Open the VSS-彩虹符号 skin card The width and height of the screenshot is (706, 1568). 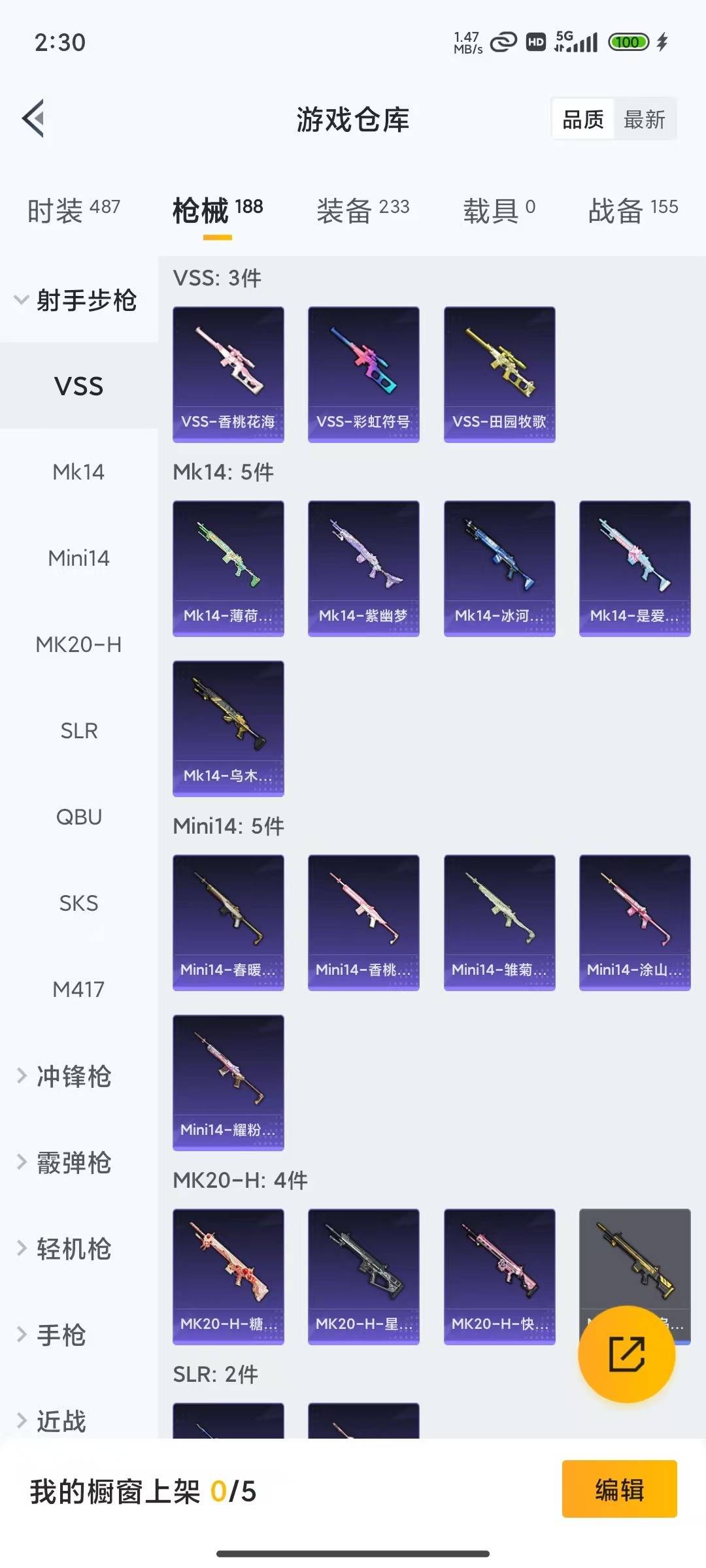(363, 372)
